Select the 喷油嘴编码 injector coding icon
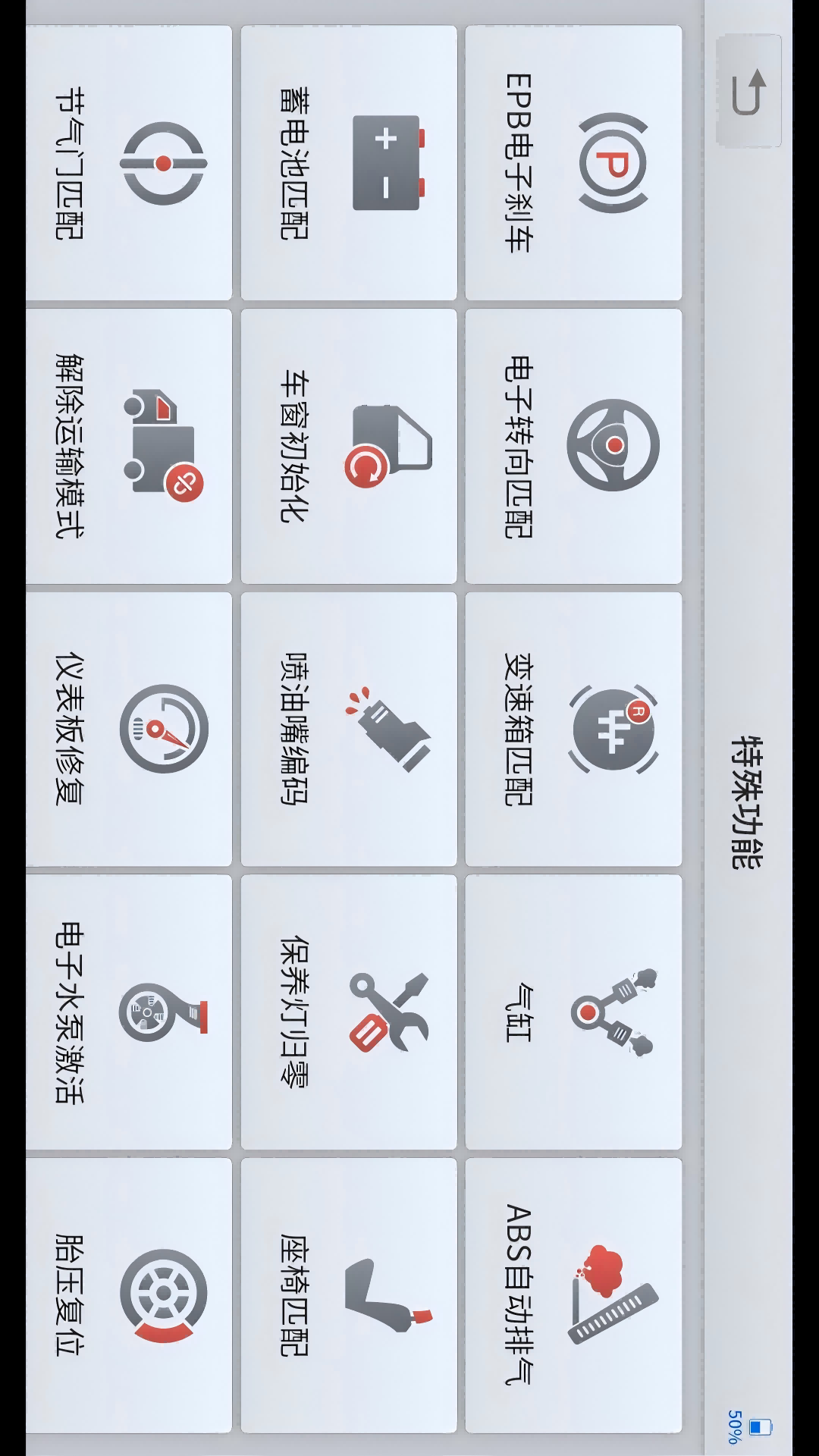The image size is (819, 1456). (x=349, y=728)
